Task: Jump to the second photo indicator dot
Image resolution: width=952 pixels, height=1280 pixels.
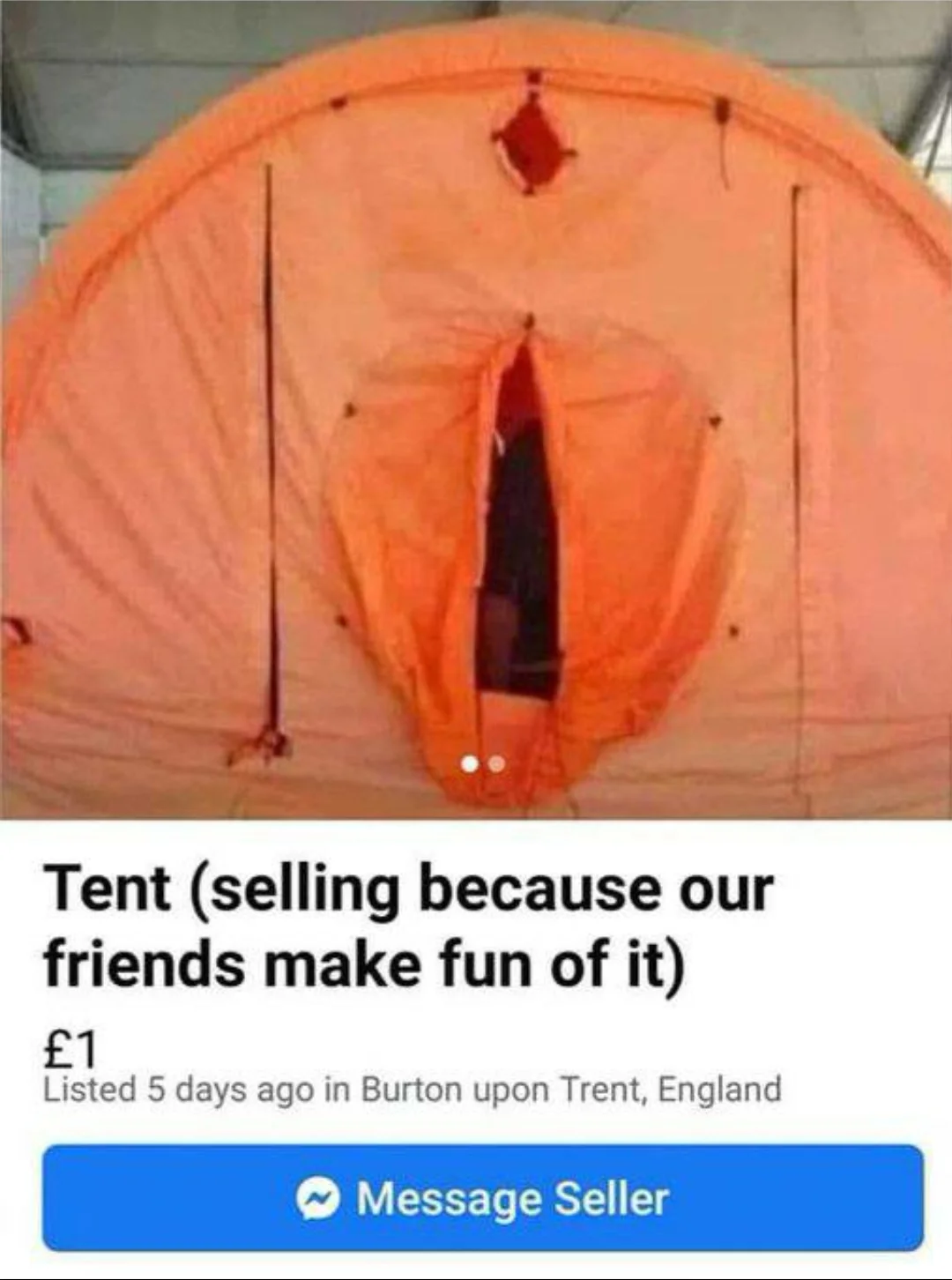Action: point(497,763)
